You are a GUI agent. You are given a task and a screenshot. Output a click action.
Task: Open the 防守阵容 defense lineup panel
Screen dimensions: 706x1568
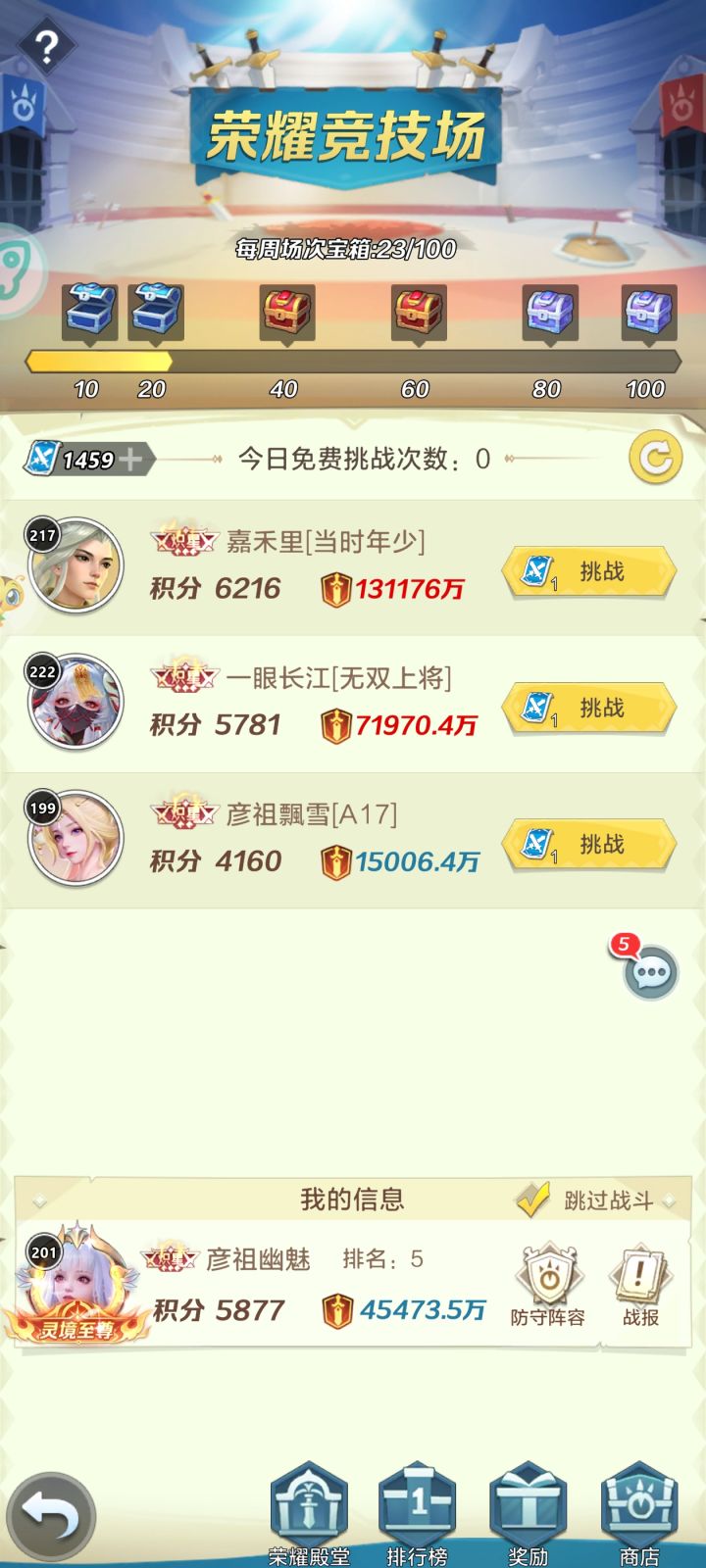[x=545, y=1284]
